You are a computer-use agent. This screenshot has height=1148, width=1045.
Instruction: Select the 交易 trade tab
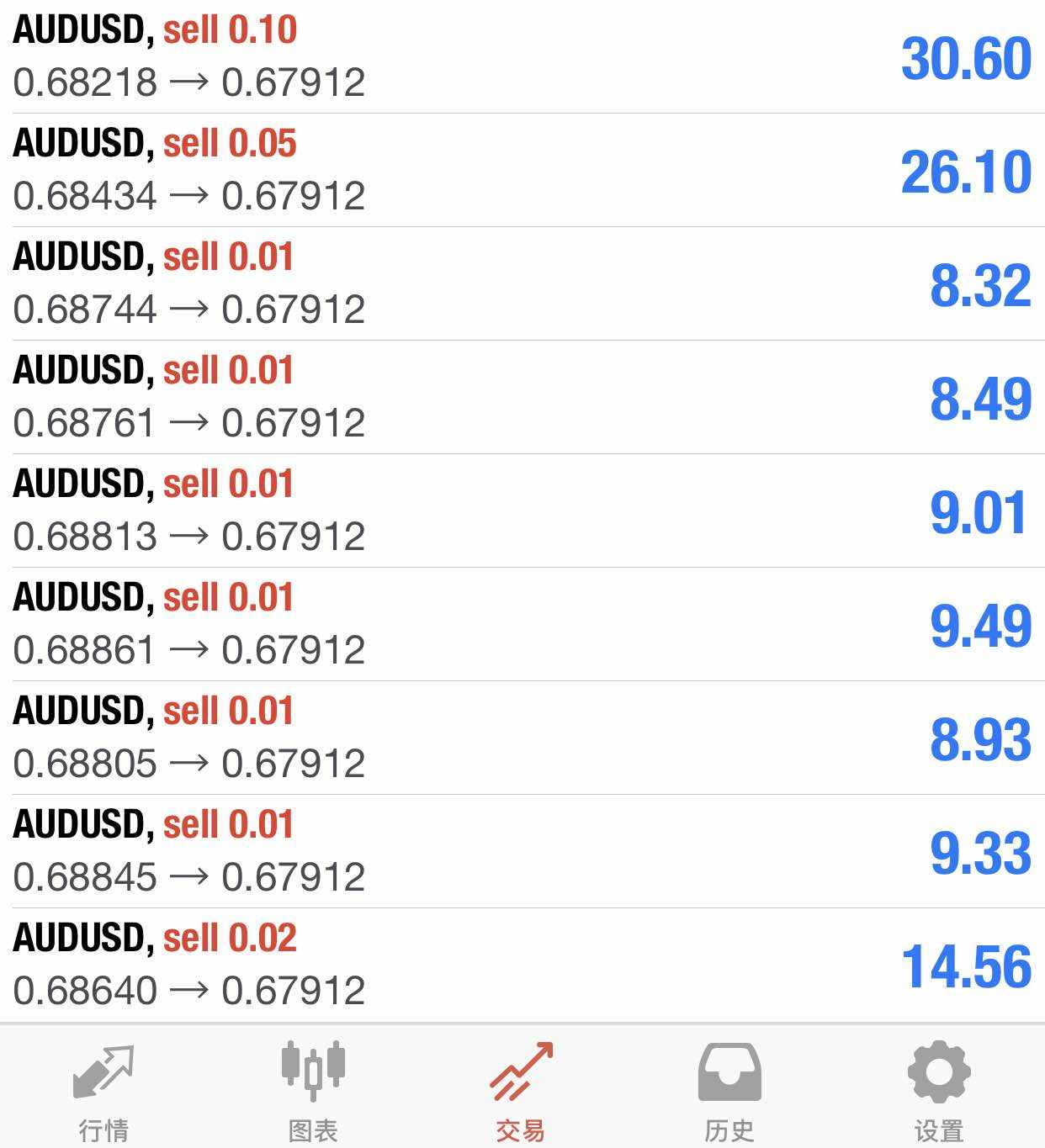(x=521, y=1090)
